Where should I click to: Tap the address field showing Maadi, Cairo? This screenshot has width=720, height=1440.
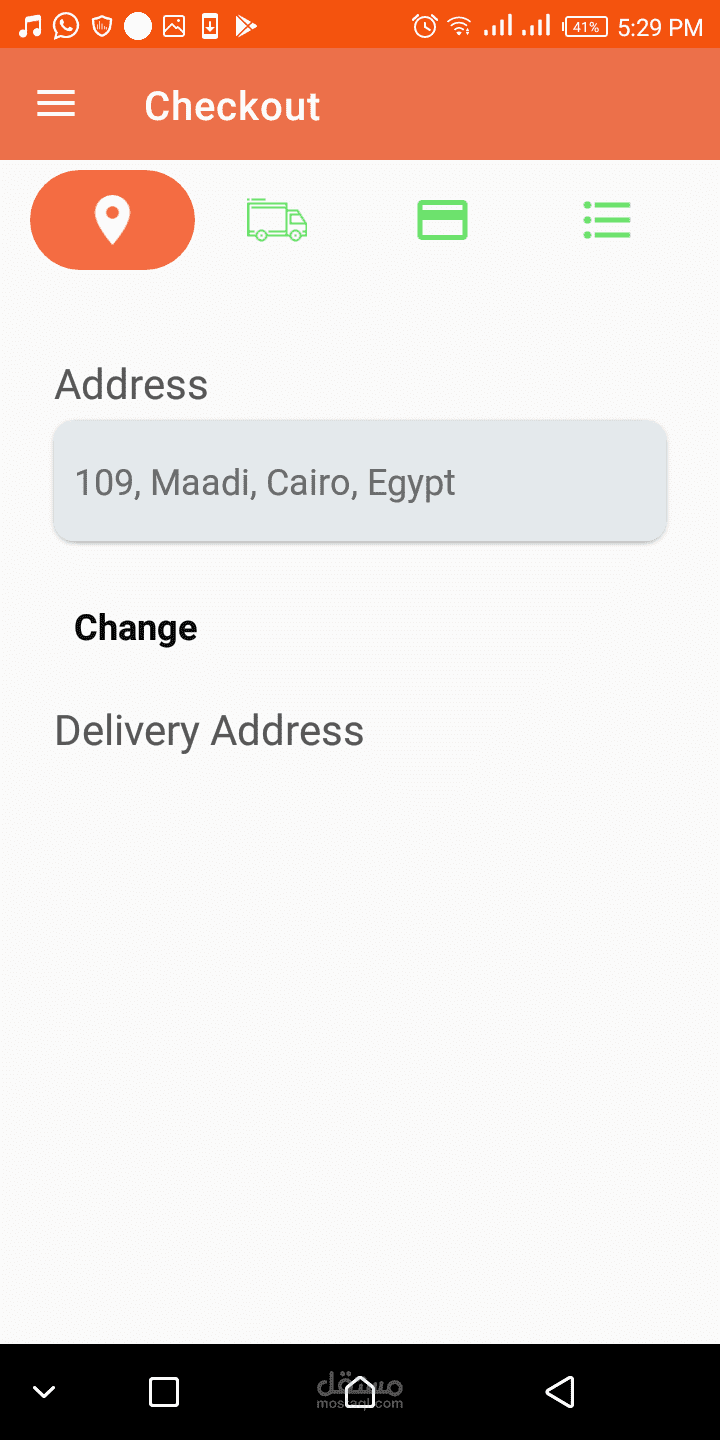[x=360, y=482]
